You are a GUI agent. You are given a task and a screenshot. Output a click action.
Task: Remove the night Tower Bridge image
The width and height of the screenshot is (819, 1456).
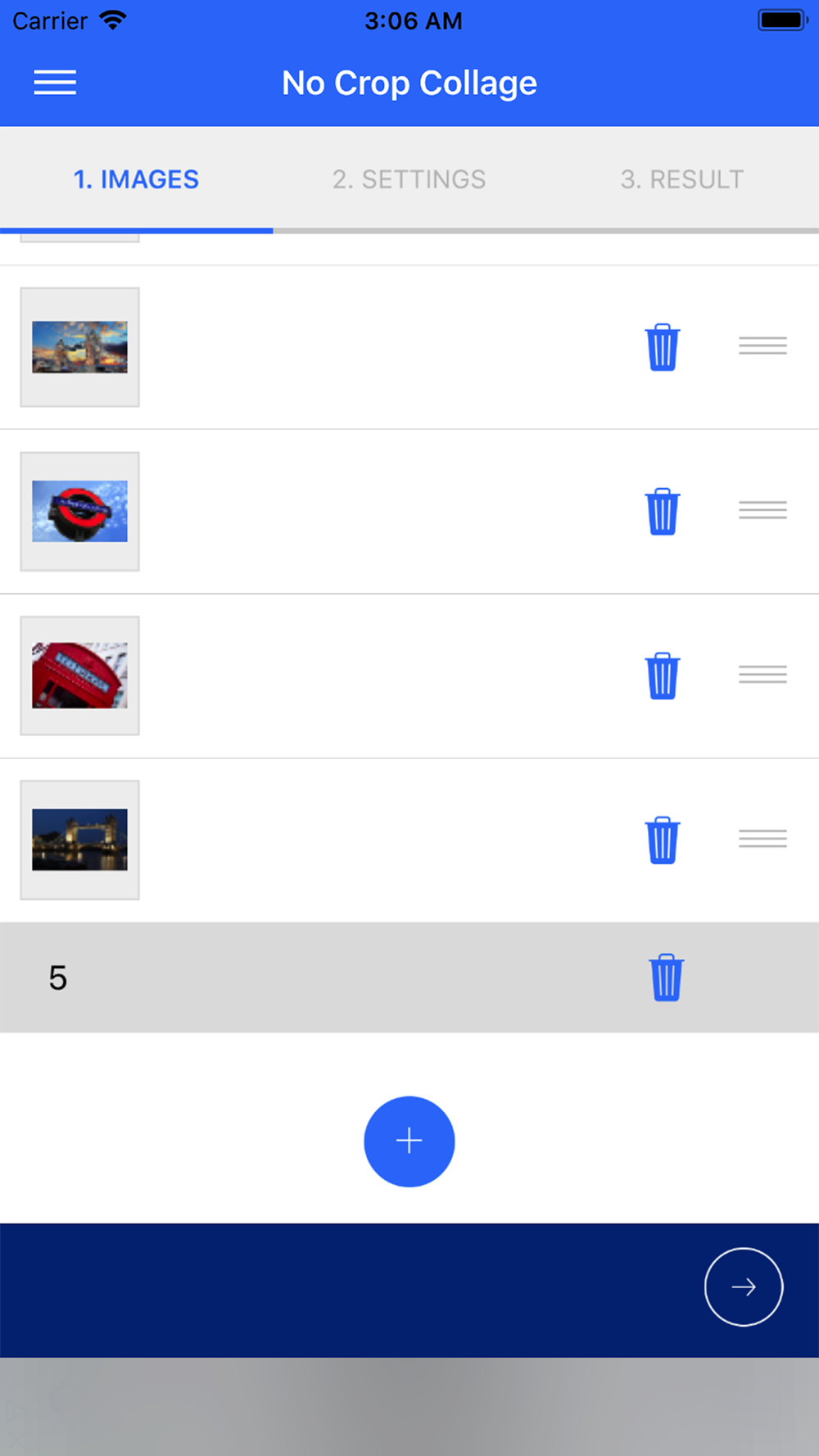(x=663, y=840)
